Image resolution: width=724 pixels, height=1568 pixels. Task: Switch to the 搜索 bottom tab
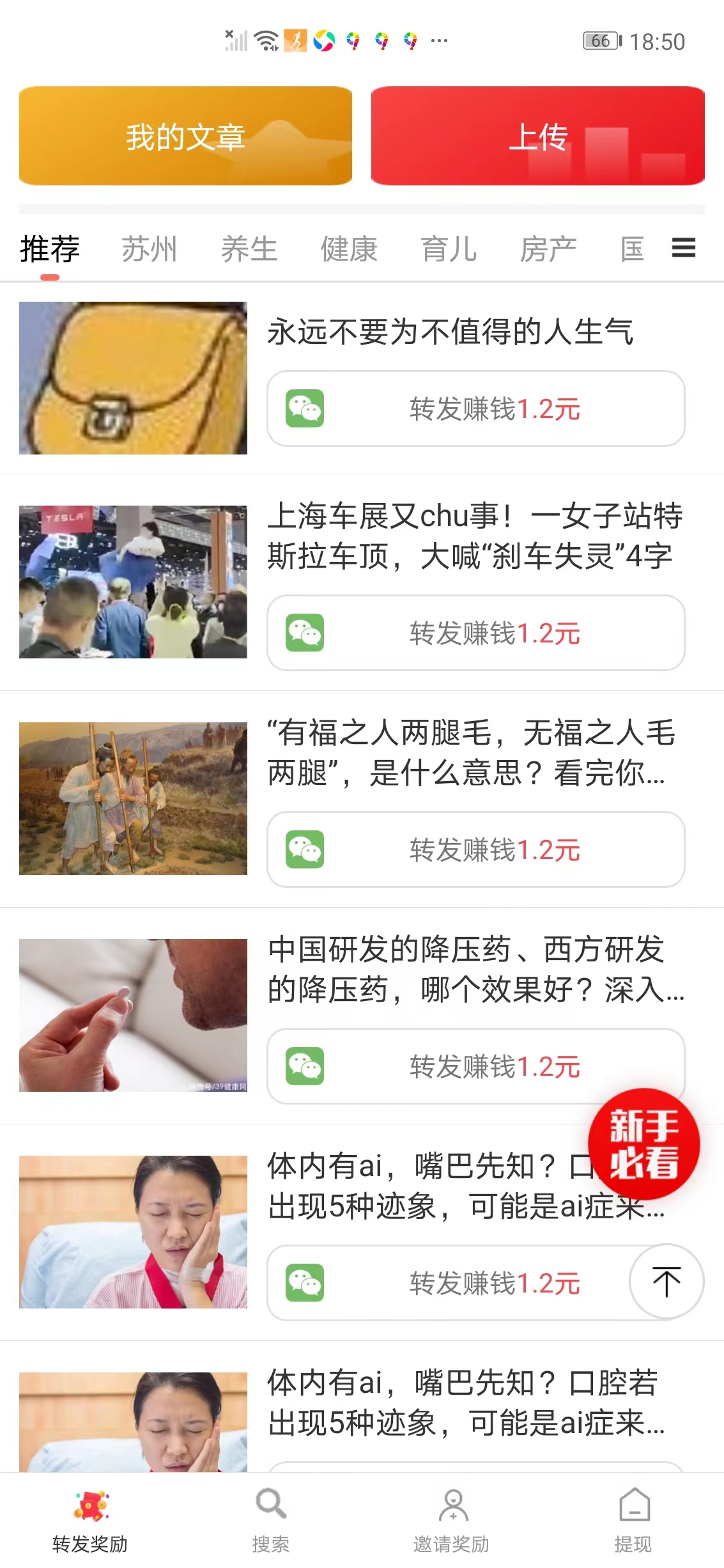coord(271,1519)
